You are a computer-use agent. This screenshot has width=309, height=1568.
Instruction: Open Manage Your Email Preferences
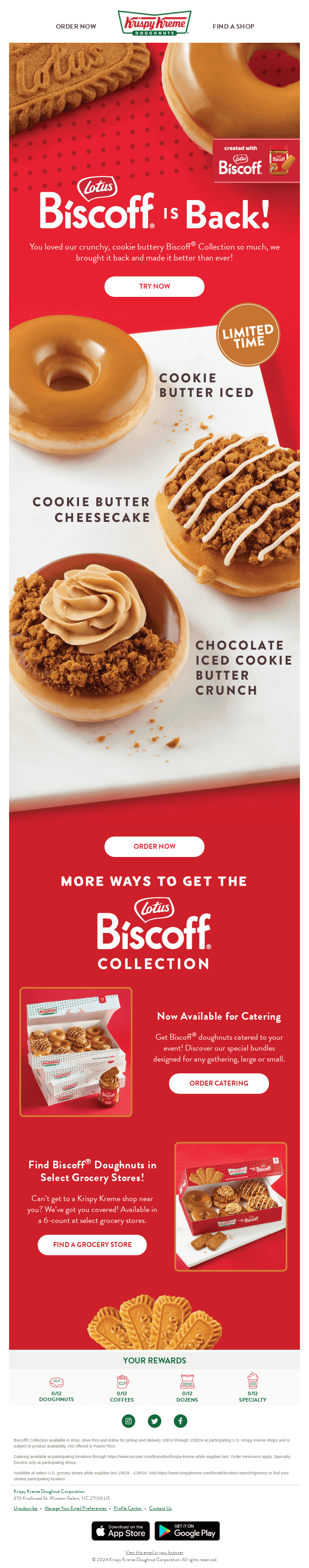(x=75, y=1508)
